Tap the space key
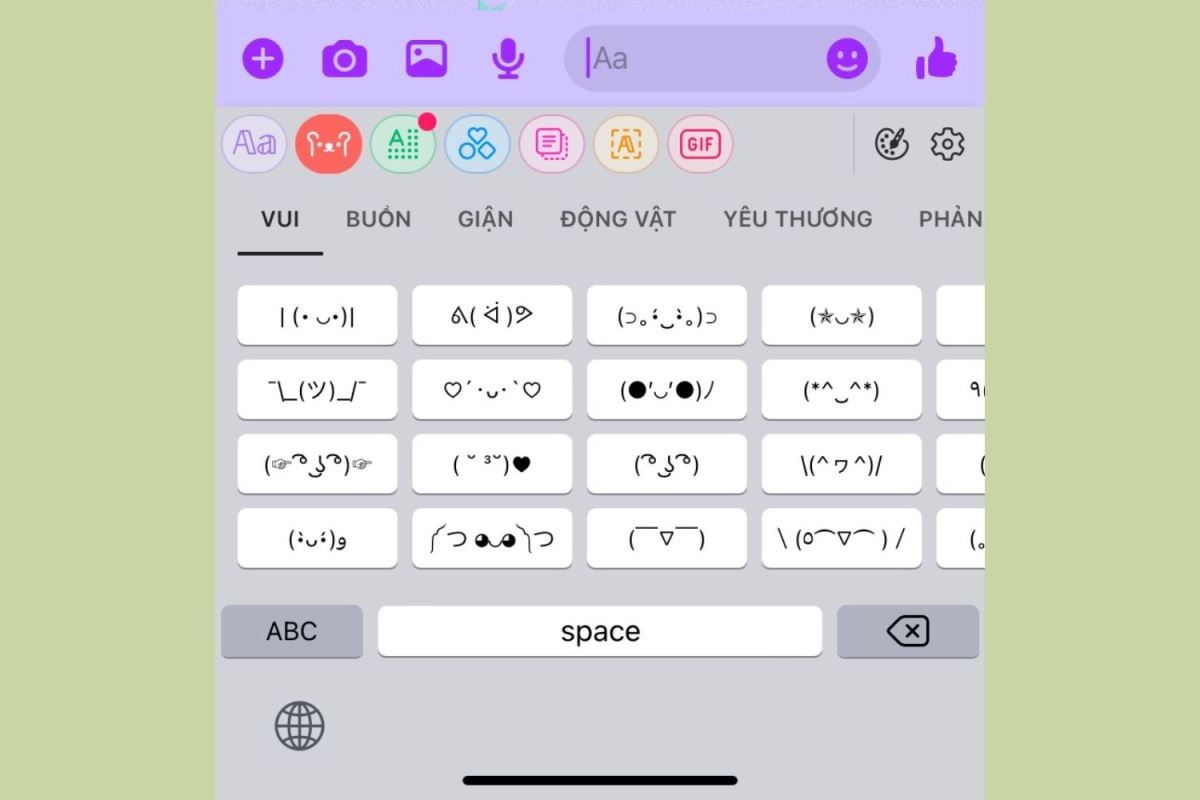This screenshot has height=800, width=1200. tap(600, 631)
